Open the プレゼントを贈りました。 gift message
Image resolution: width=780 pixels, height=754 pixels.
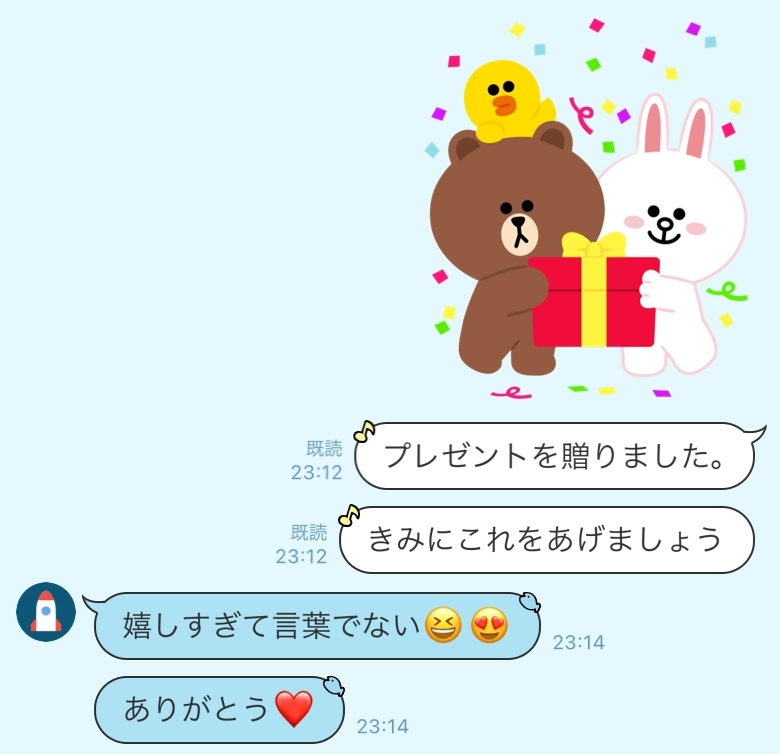(554, 457)
